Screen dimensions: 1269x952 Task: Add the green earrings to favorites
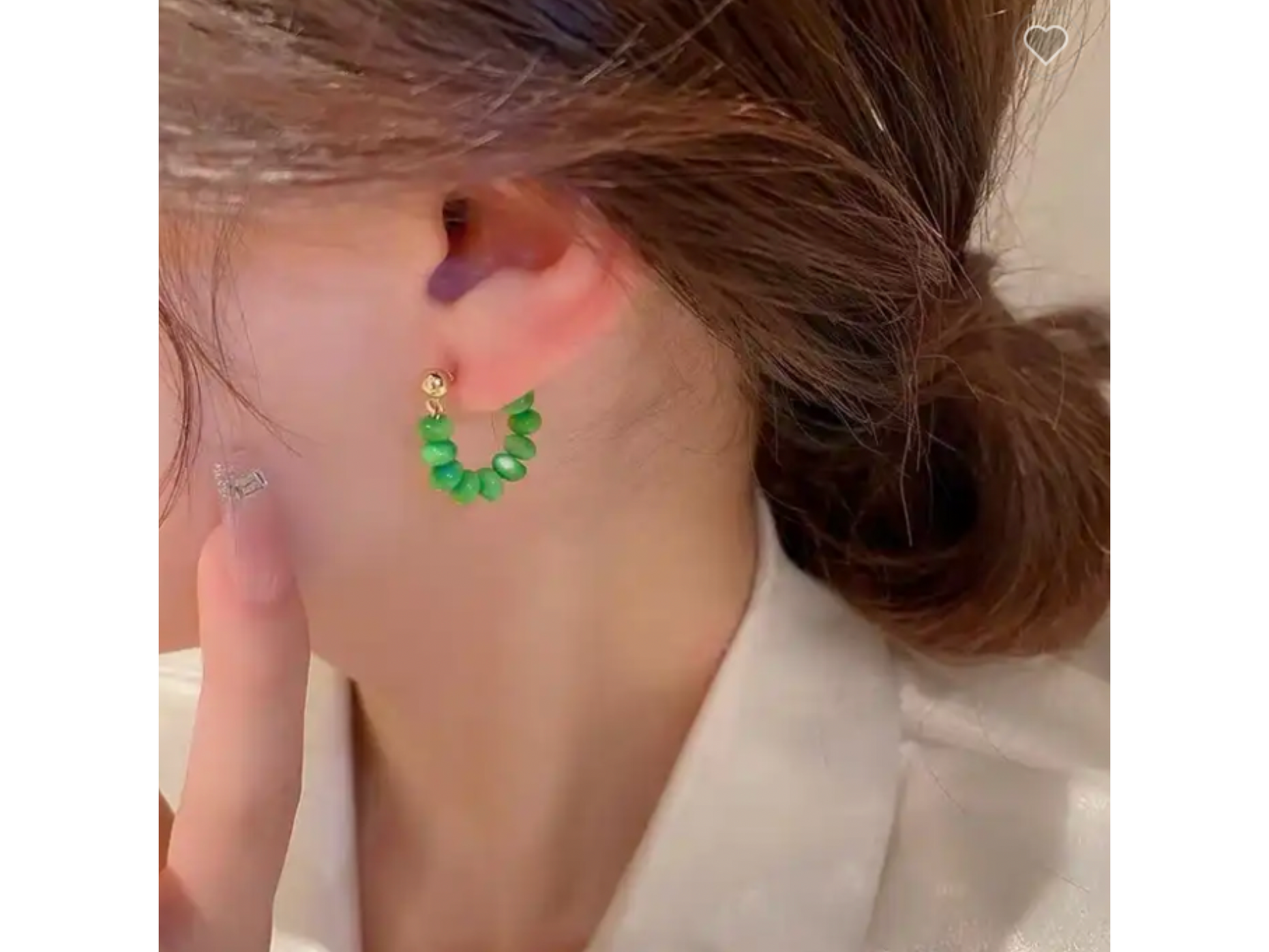(x=1045, y=44)
